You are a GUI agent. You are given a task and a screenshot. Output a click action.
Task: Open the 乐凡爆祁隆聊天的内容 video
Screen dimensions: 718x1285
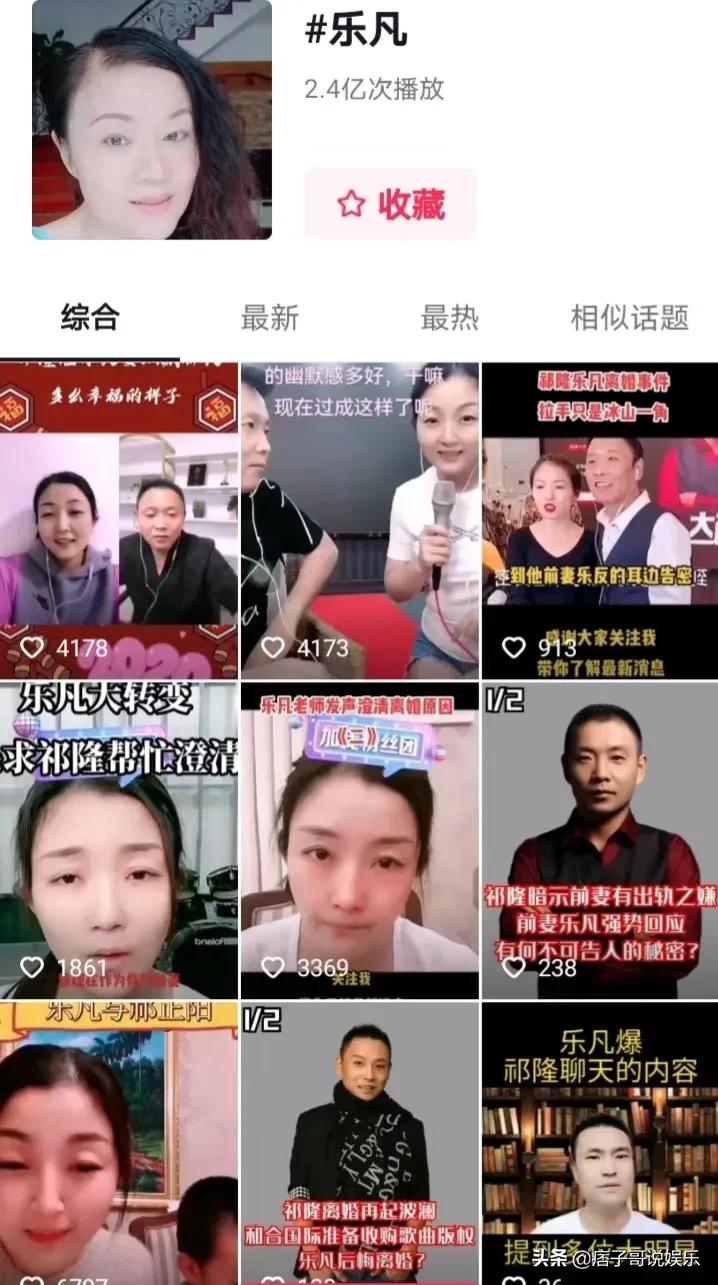click(x=600, y=1144)
